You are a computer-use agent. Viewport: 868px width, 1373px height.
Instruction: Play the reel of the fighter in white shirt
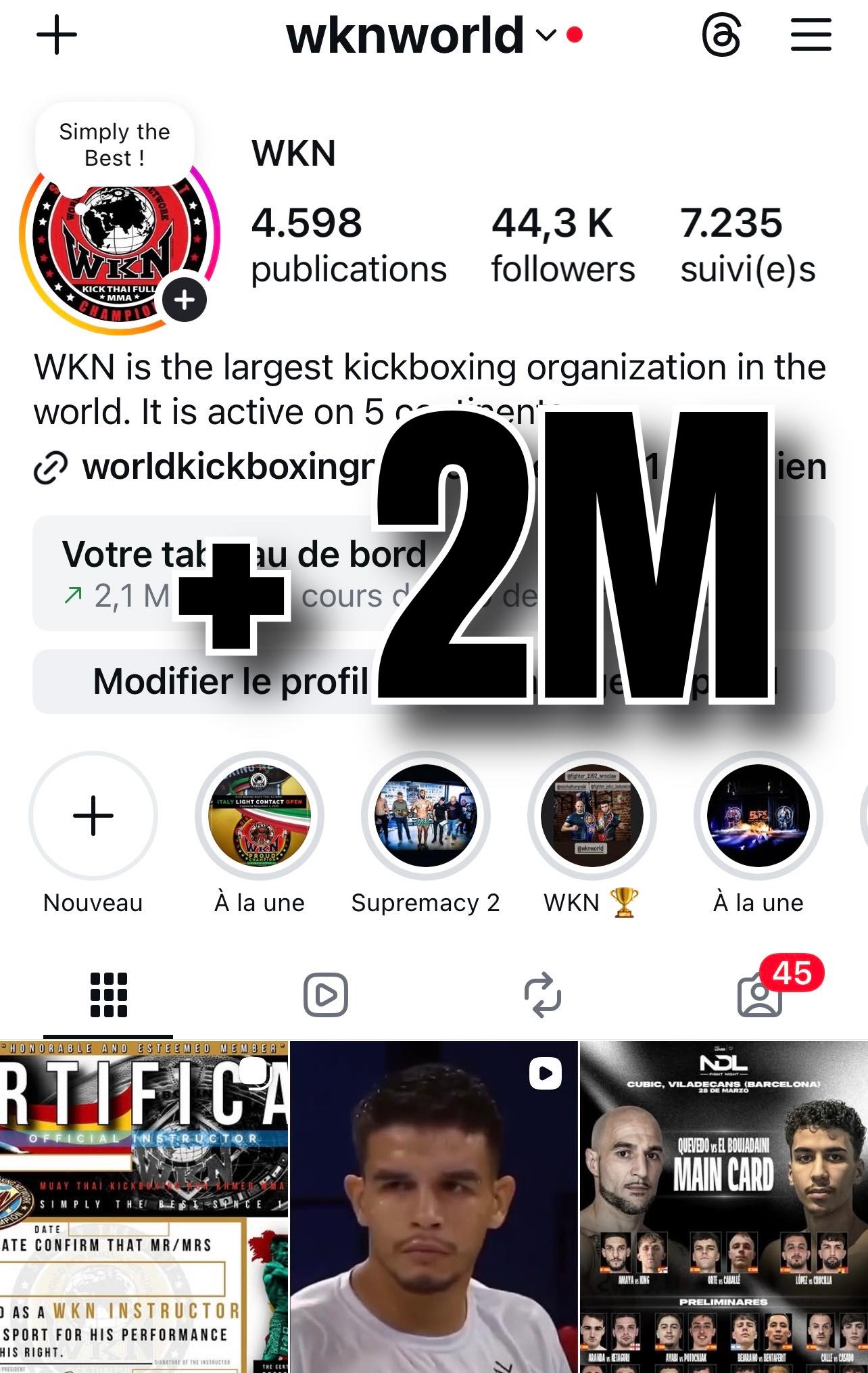coord(434,1207)
